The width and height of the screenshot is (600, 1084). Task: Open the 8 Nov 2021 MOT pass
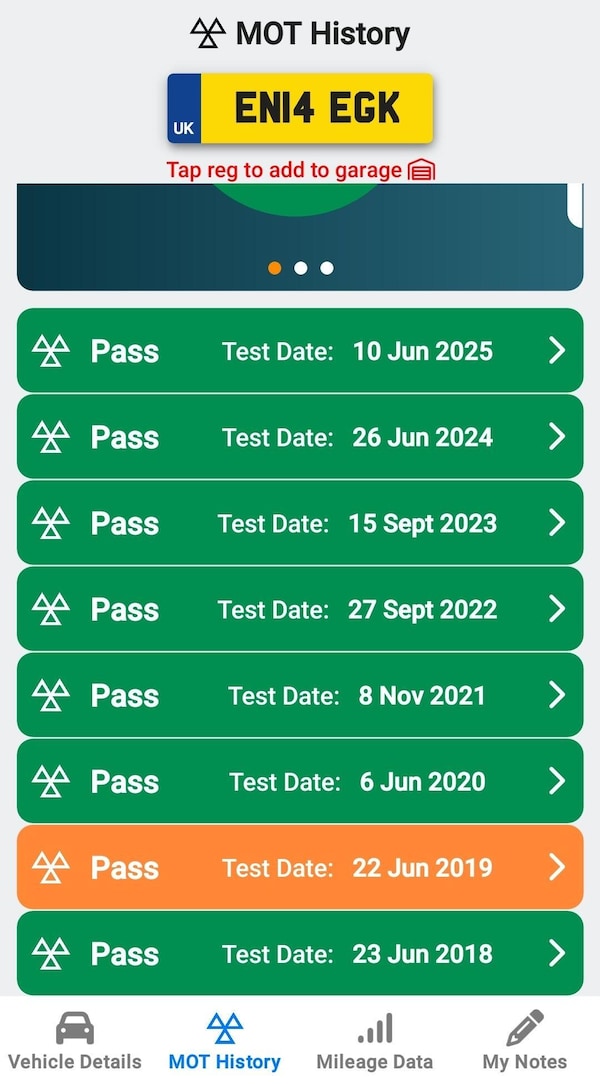click(x=300, y=695)
